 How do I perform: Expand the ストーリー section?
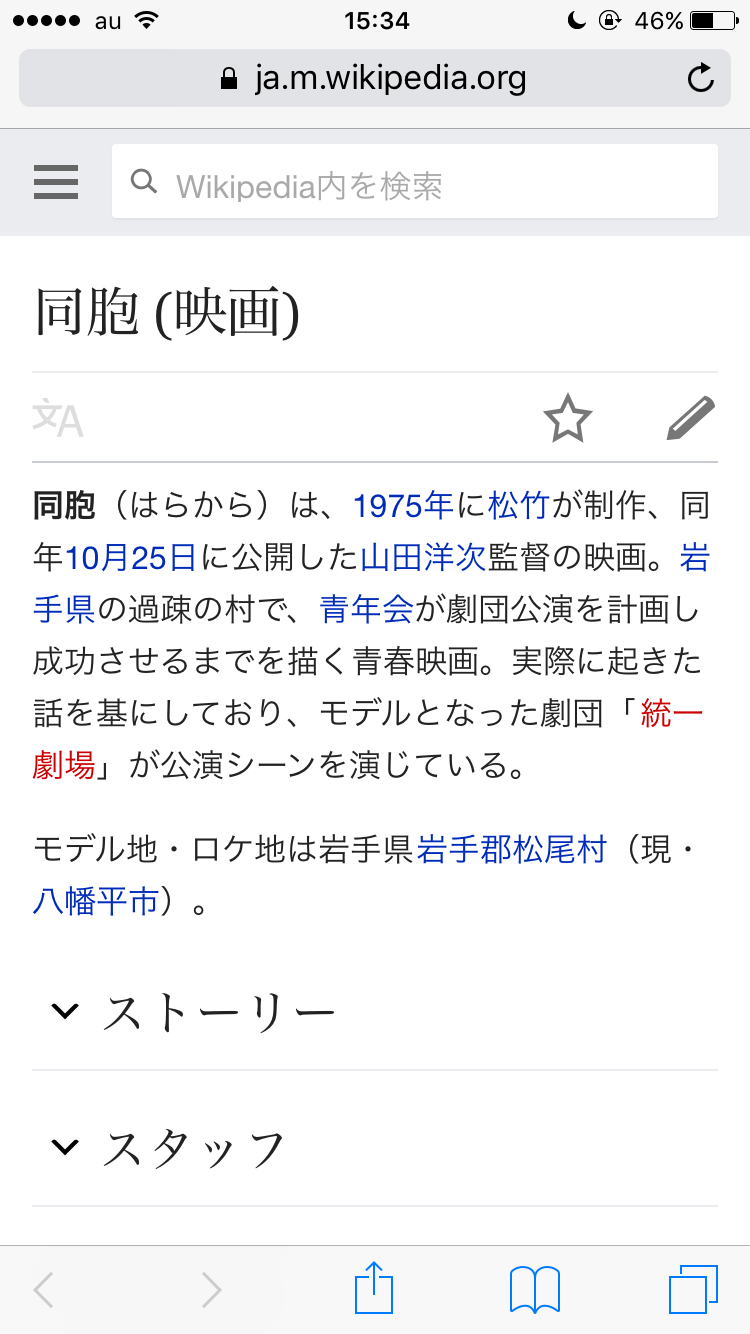pyautogui.click(x=218, y=1013)
